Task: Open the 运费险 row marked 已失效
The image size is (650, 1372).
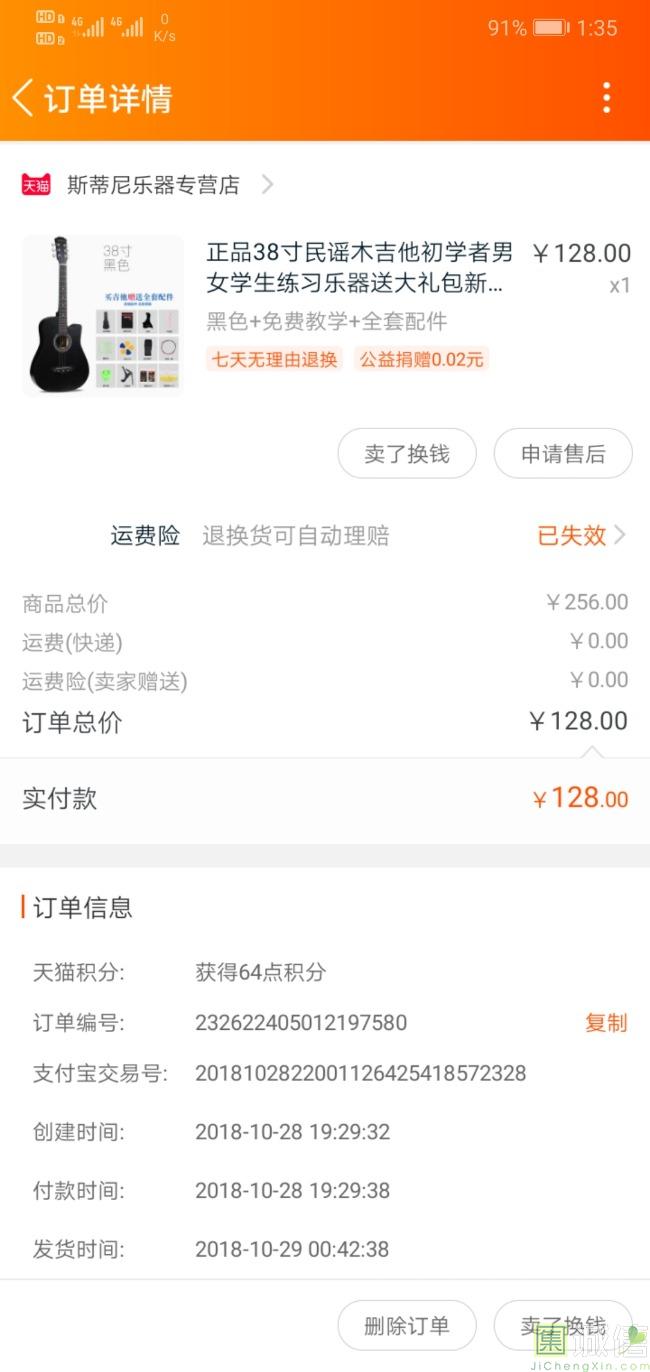Action: point(580,536)
